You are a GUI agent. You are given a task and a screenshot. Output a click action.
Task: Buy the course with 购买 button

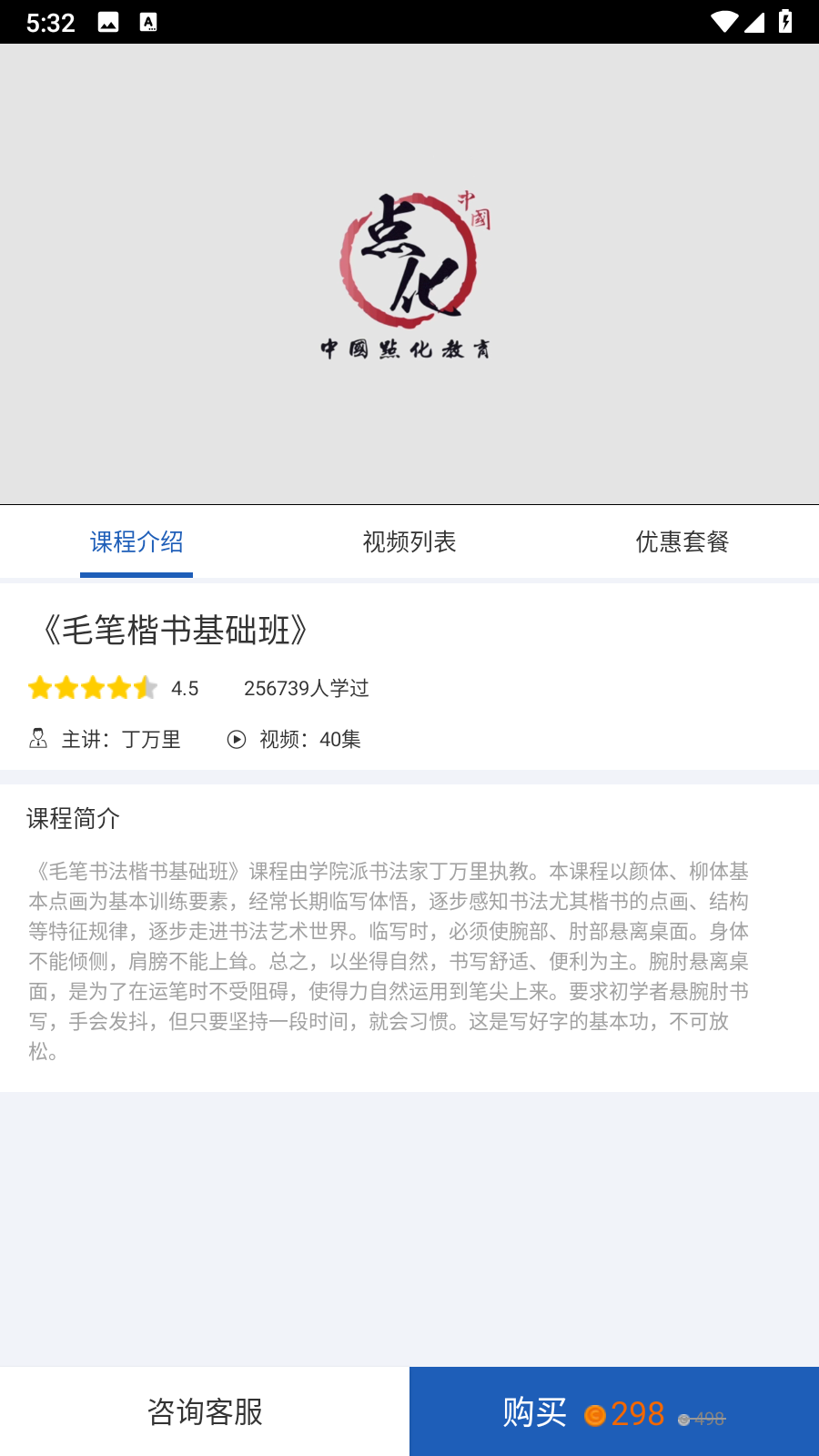coord(613,1411)
